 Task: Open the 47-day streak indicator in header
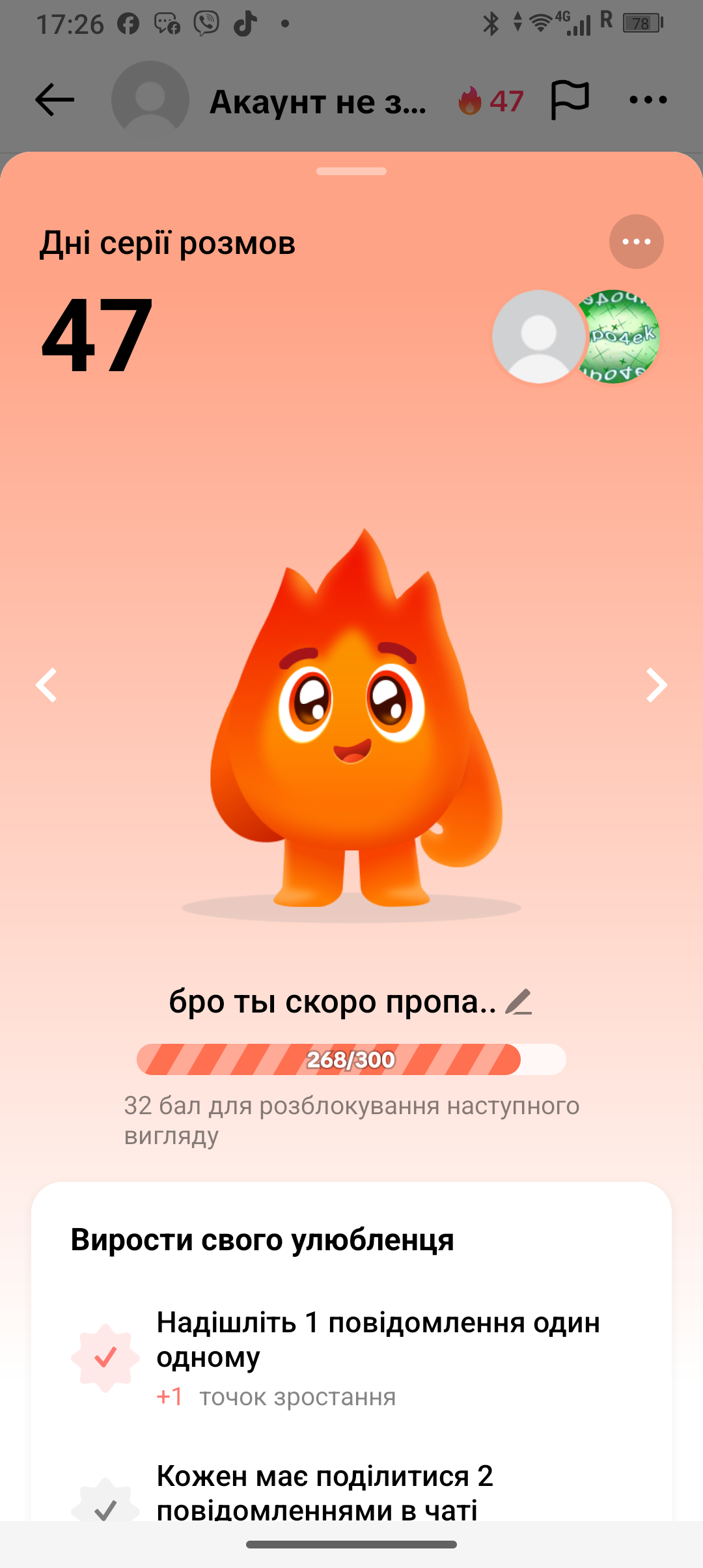[491, 101]
